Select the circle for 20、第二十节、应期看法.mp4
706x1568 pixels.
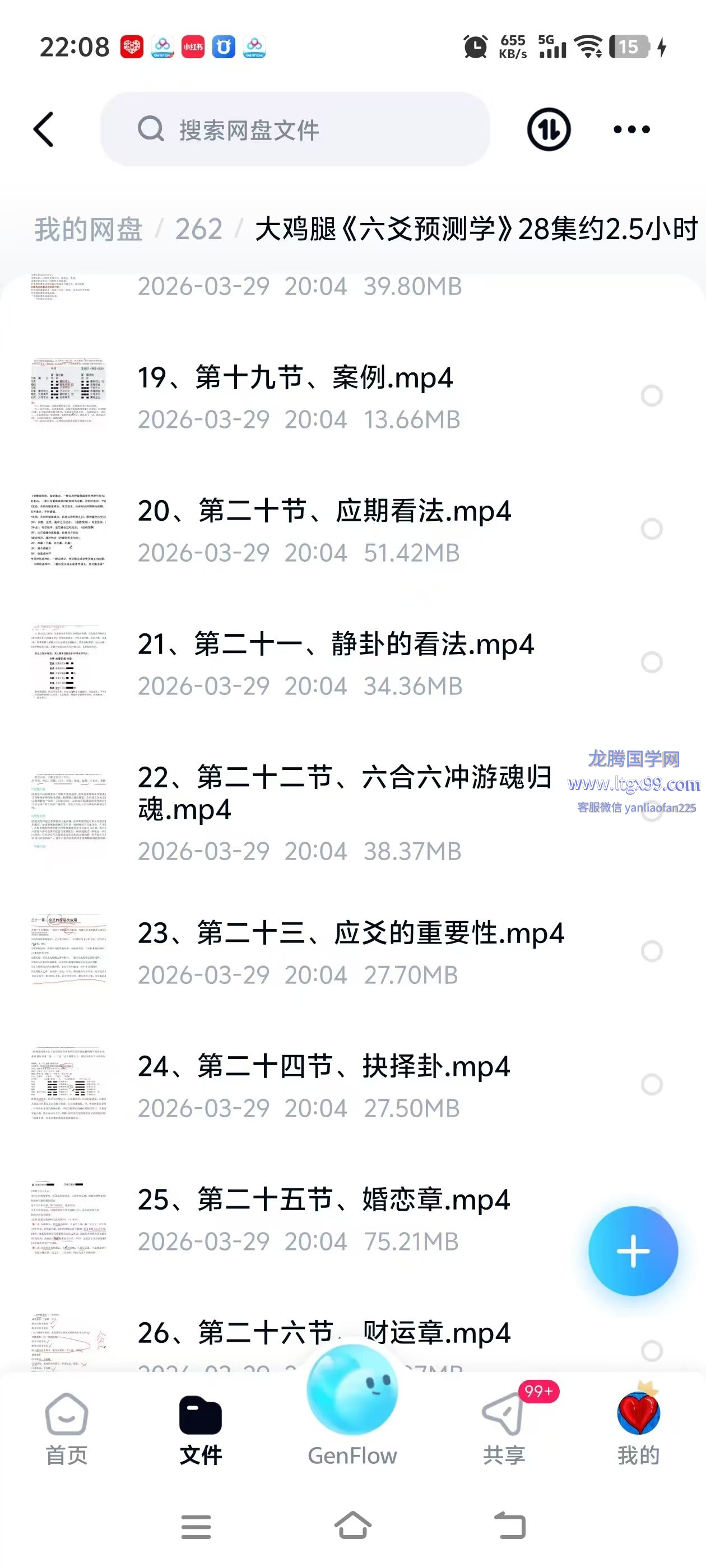pyautogui.click(x=651, y=529)
